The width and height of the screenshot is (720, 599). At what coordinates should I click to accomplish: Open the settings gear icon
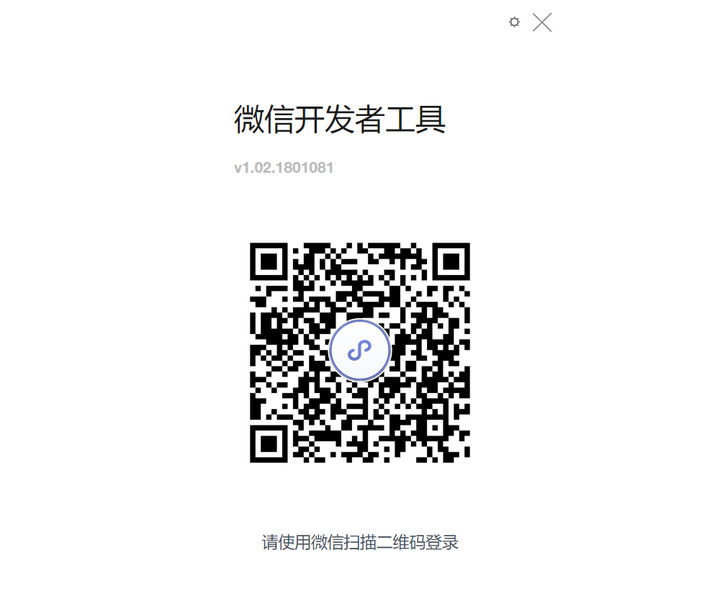click(514, 22)
